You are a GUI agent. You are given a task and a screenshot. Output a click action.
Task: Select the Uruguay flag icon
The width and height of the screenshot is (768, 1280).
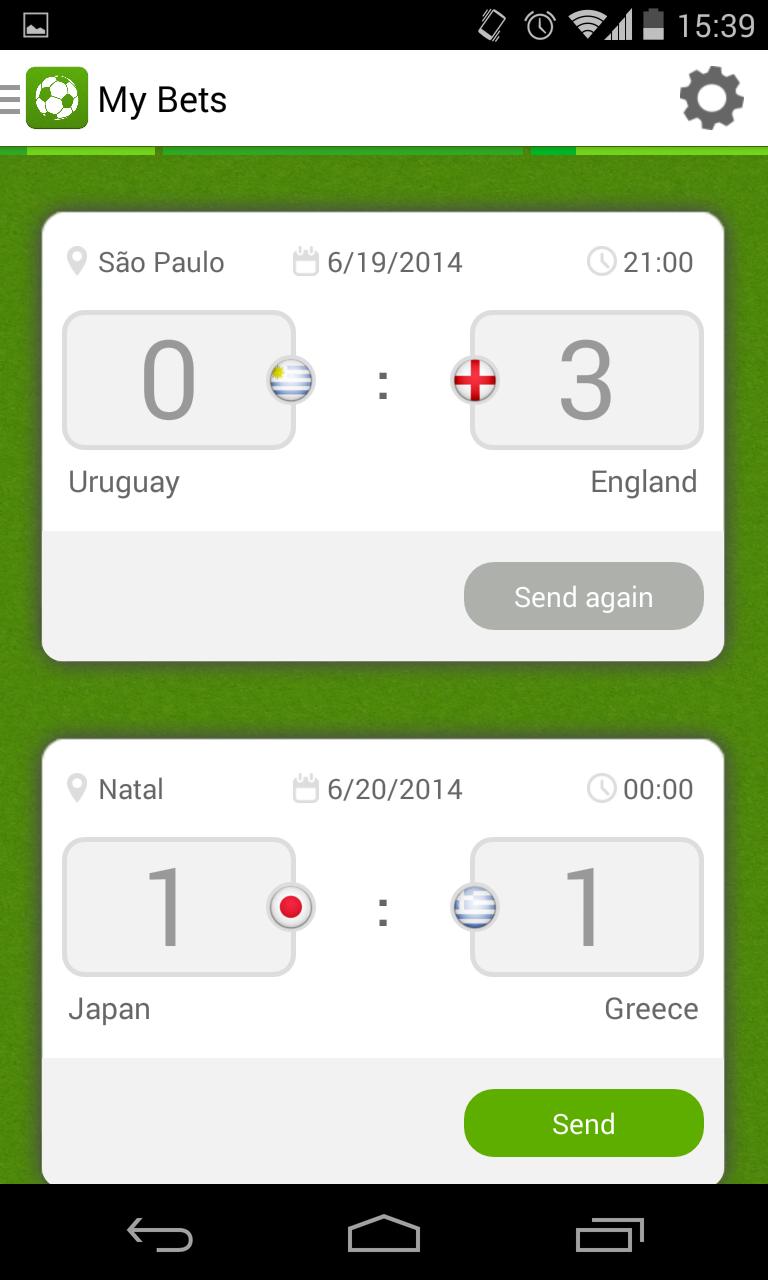coord(289,380)
